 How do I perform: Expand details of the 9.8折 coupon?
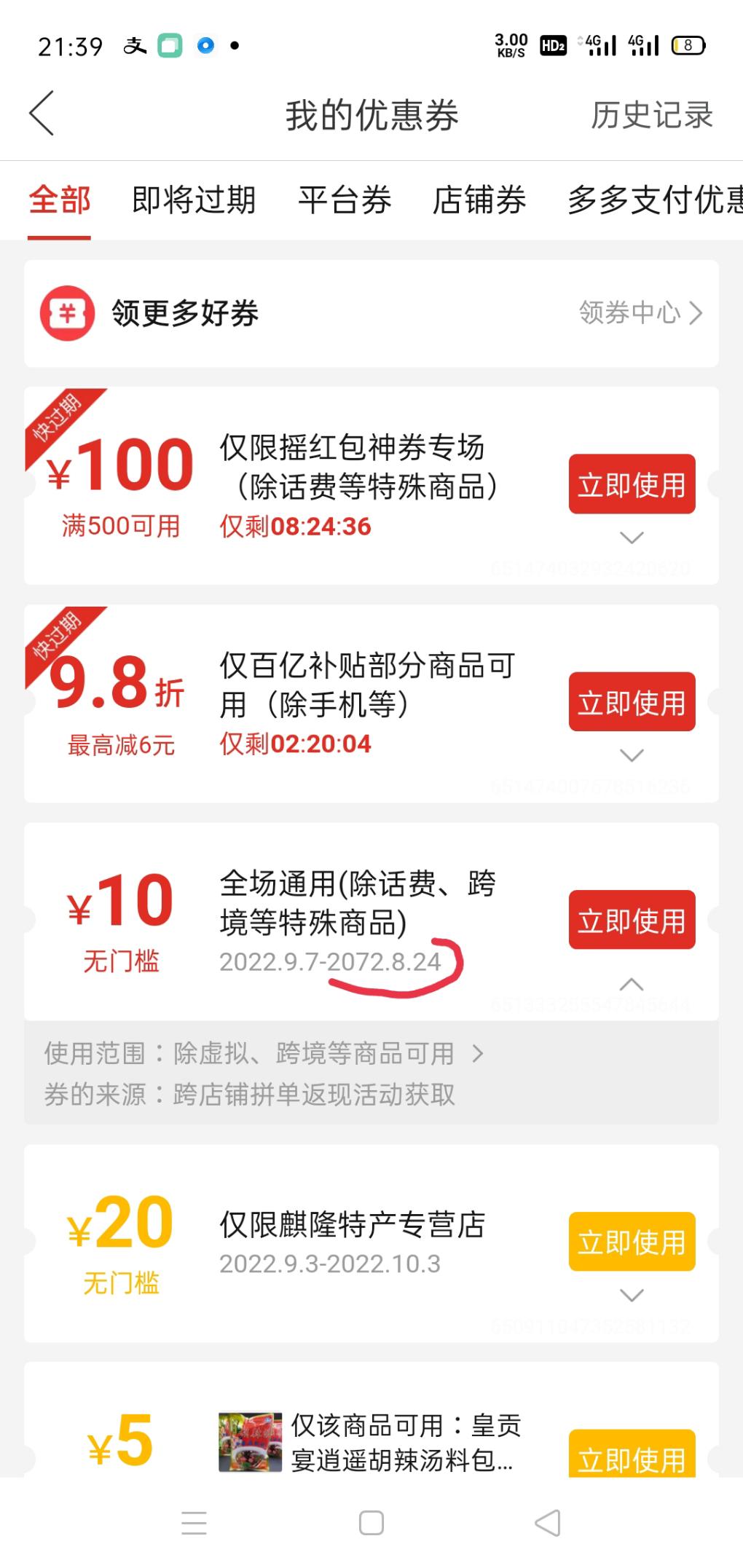[x=632, y=755]
